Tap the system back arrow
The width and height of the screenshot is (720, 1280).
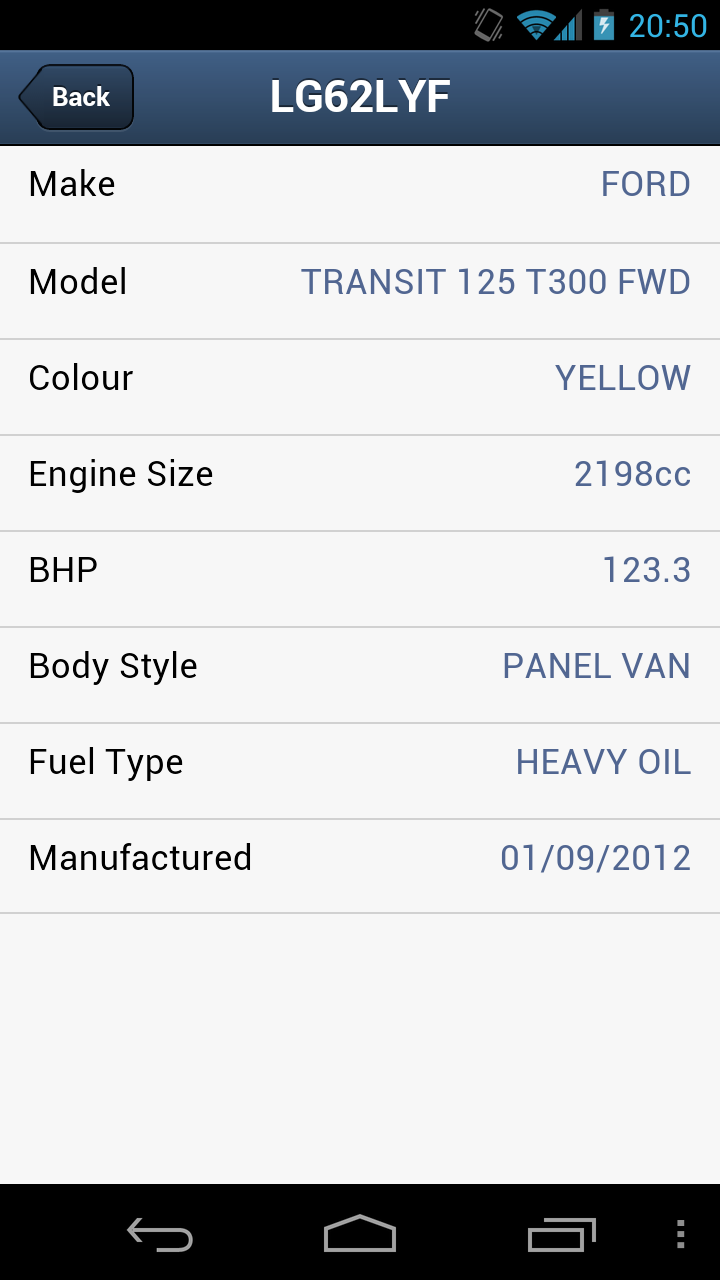point(160,1235)
